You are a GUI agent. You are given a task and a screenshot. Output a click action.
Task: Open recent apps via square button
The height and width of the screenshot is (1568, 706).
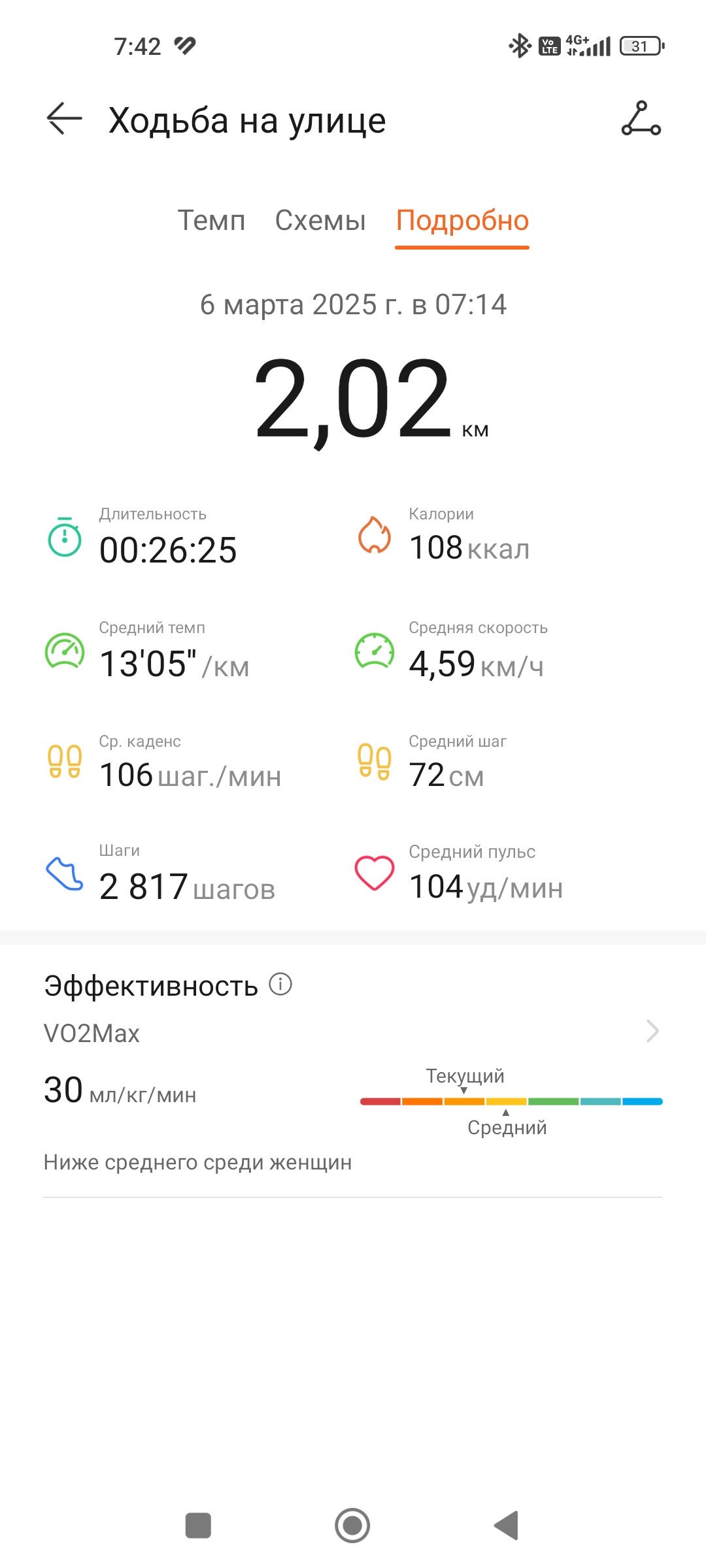point(198,1526)
